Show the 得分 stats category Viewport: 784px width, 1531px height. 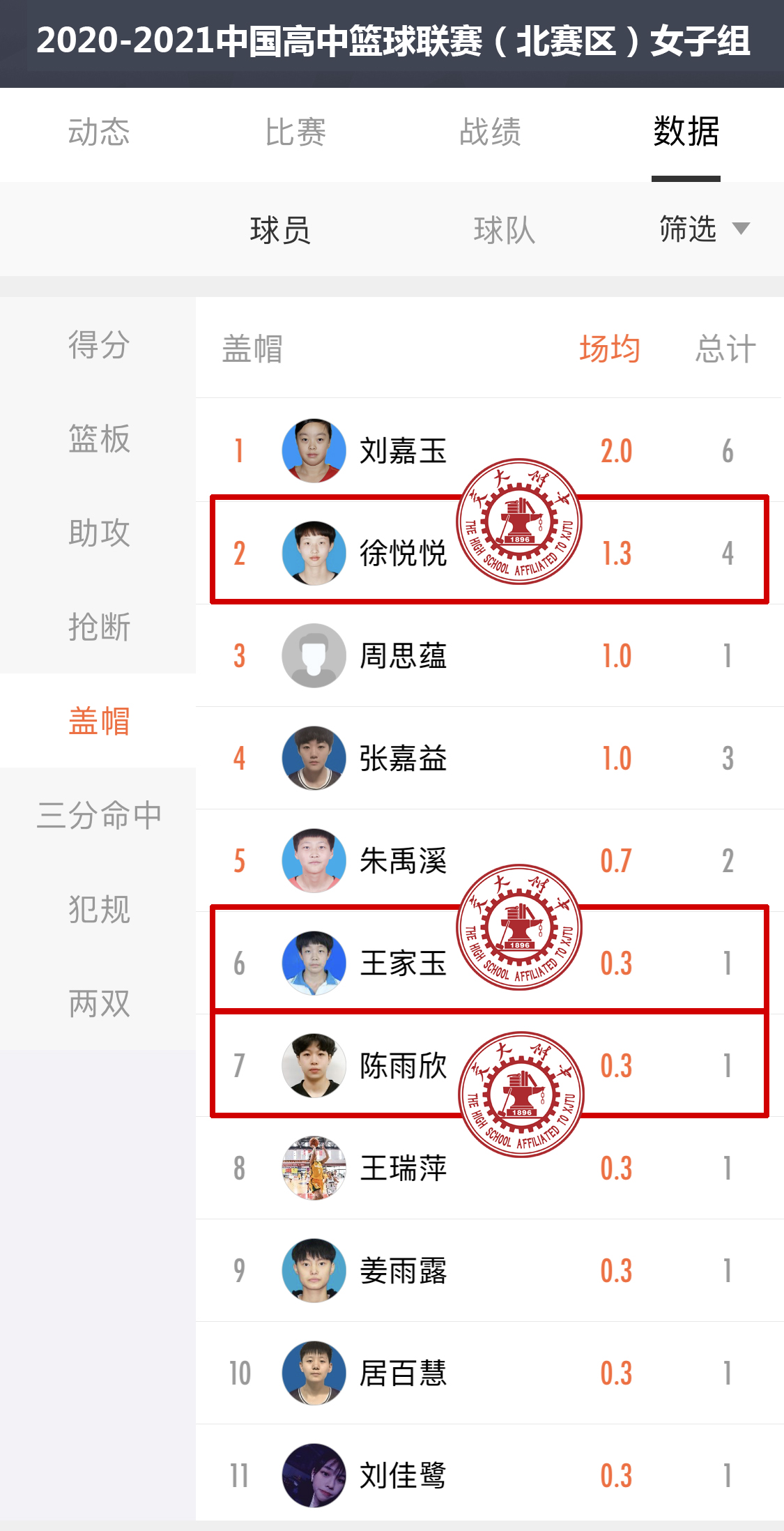pos(99,345)
